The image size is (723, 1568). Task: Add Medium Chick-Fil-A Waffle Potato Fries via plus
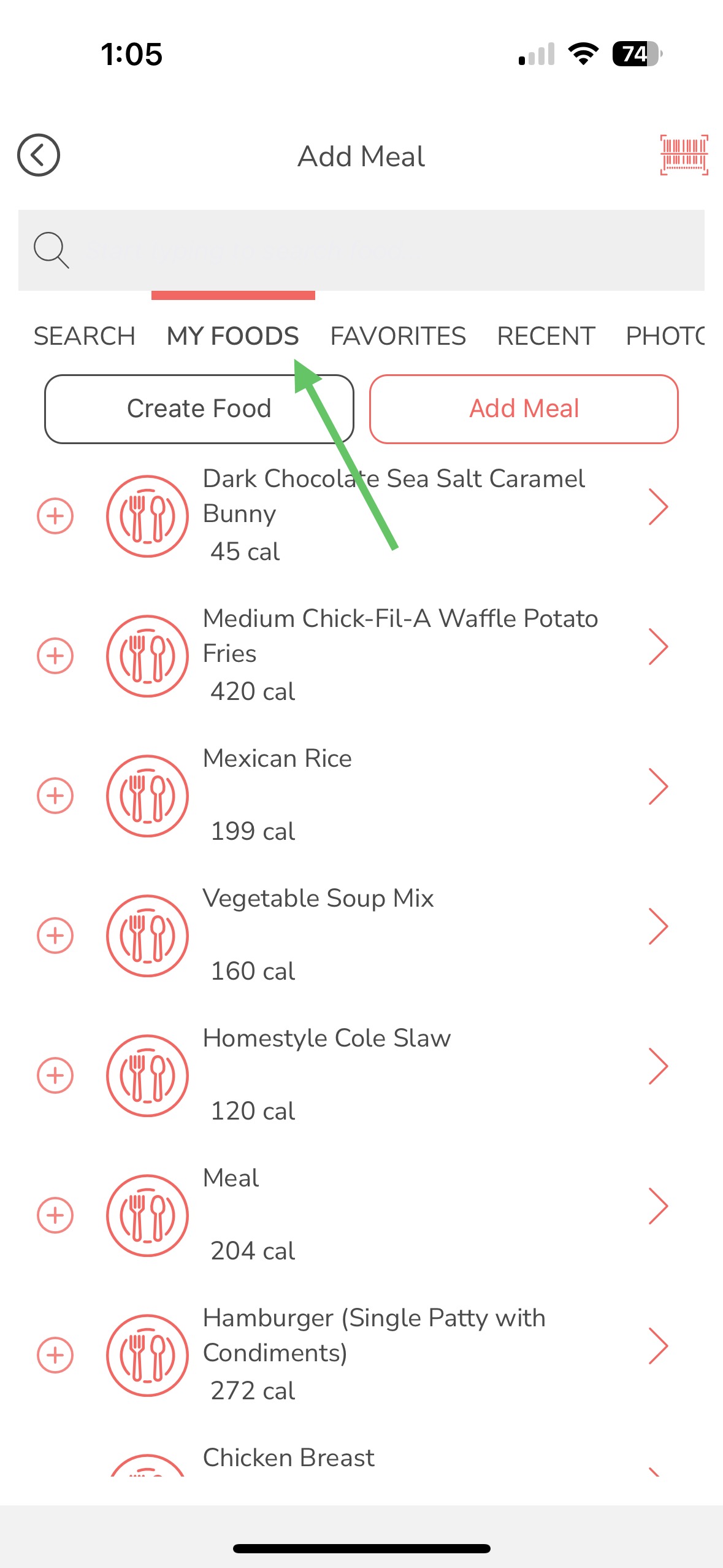click(55, 656)
